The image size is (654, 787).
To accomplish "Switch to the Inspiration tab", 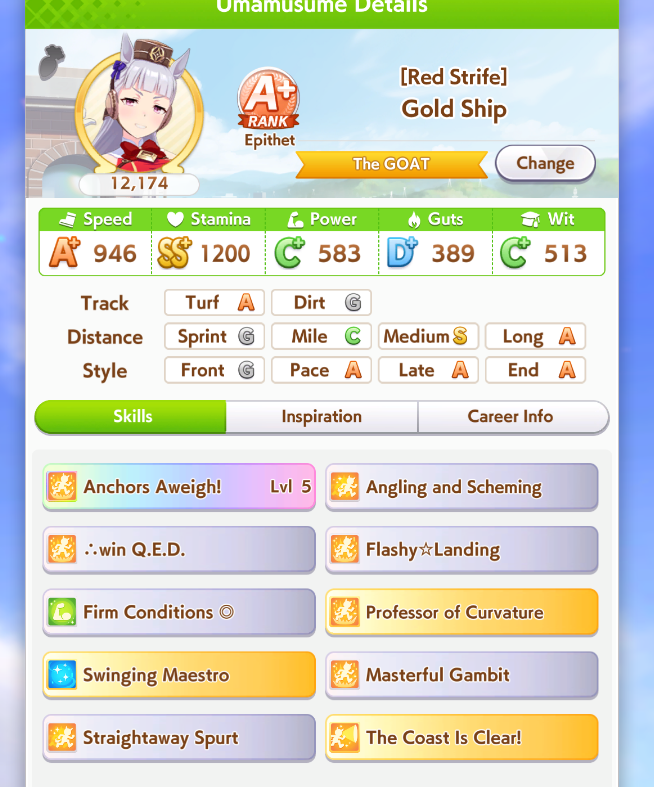I will [321, 417].
